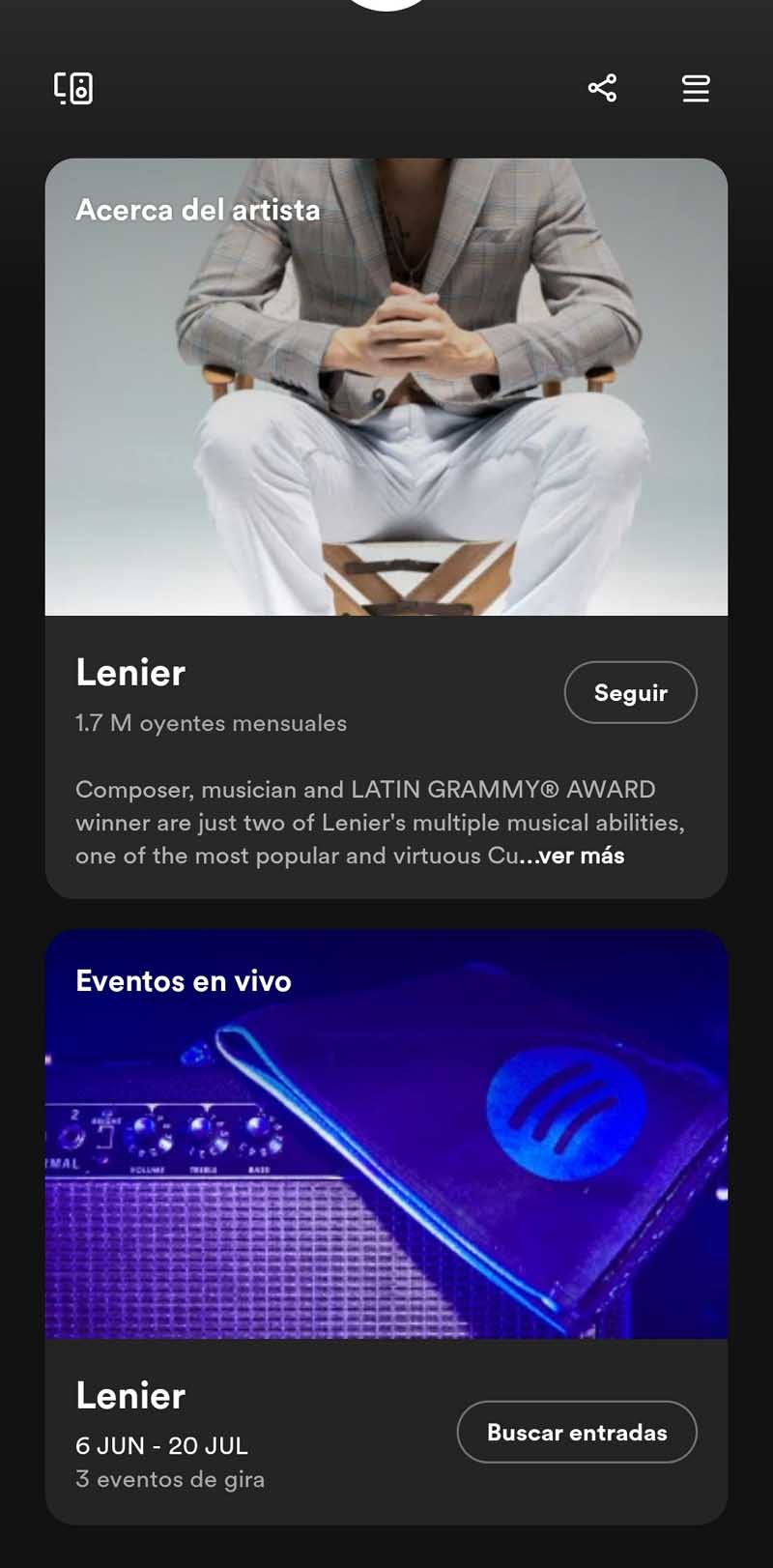This screenshot has height=1568, width=773.
Task: Tap 3 eventos de gira link
Action: (x=171, y=1478)
